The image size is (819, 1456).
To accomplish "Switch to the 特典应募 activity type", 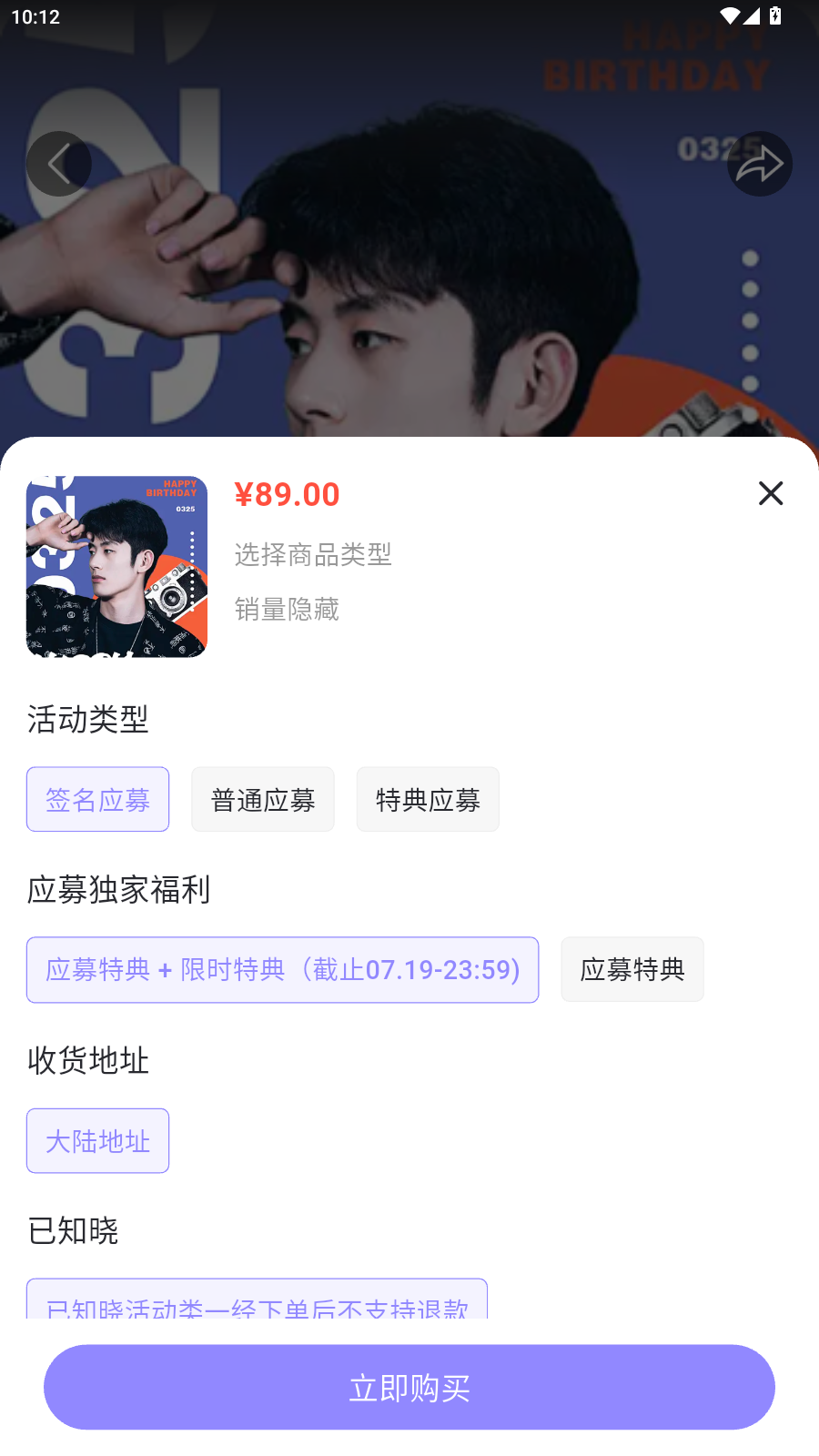I will point(428,799).
